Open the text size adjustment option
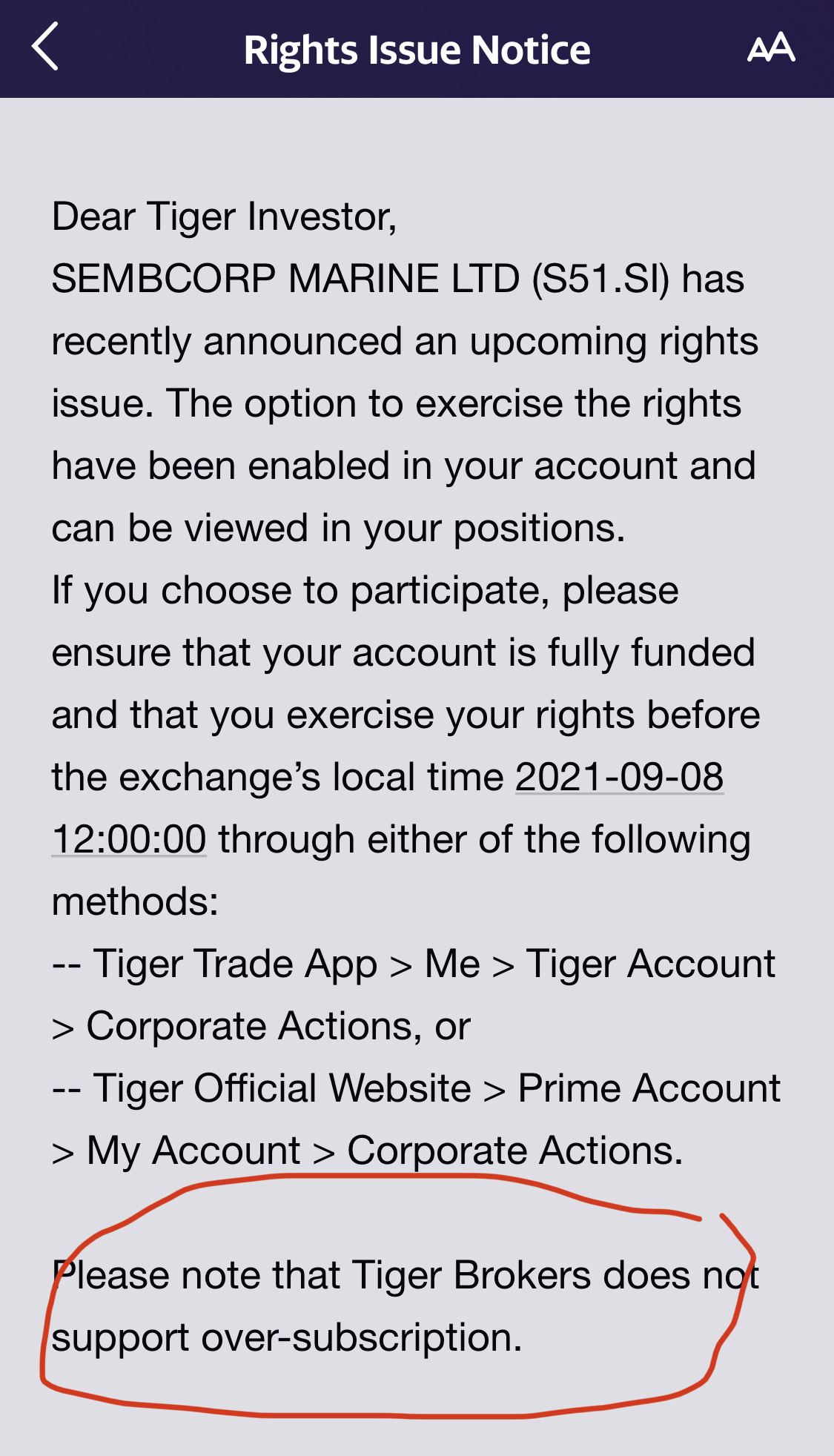This screenshot has height=1456, width=834. (771, 47)
